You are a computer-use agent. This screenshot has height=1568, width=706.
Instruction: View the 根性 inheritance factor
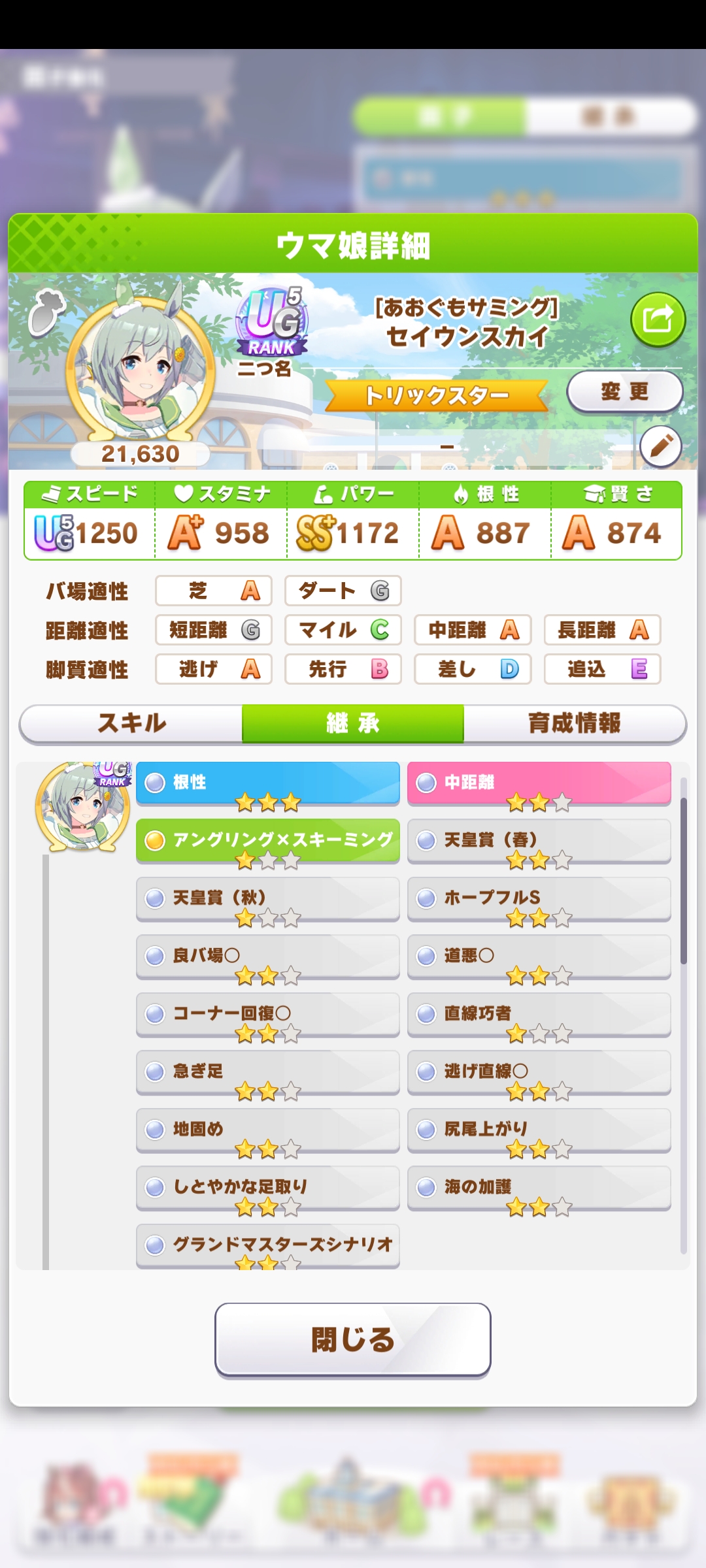click(x=267, y=783)
